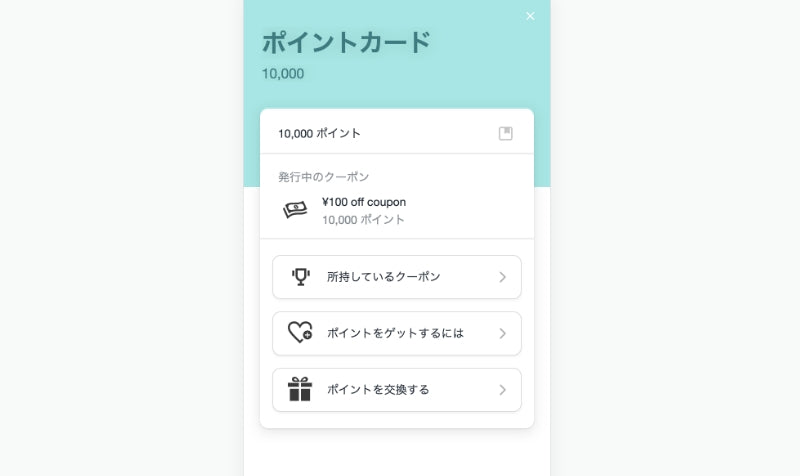Close the ポイントカード panel
Image resolution: width=800 pixels, height=476 pixels.
coord(530,16)
